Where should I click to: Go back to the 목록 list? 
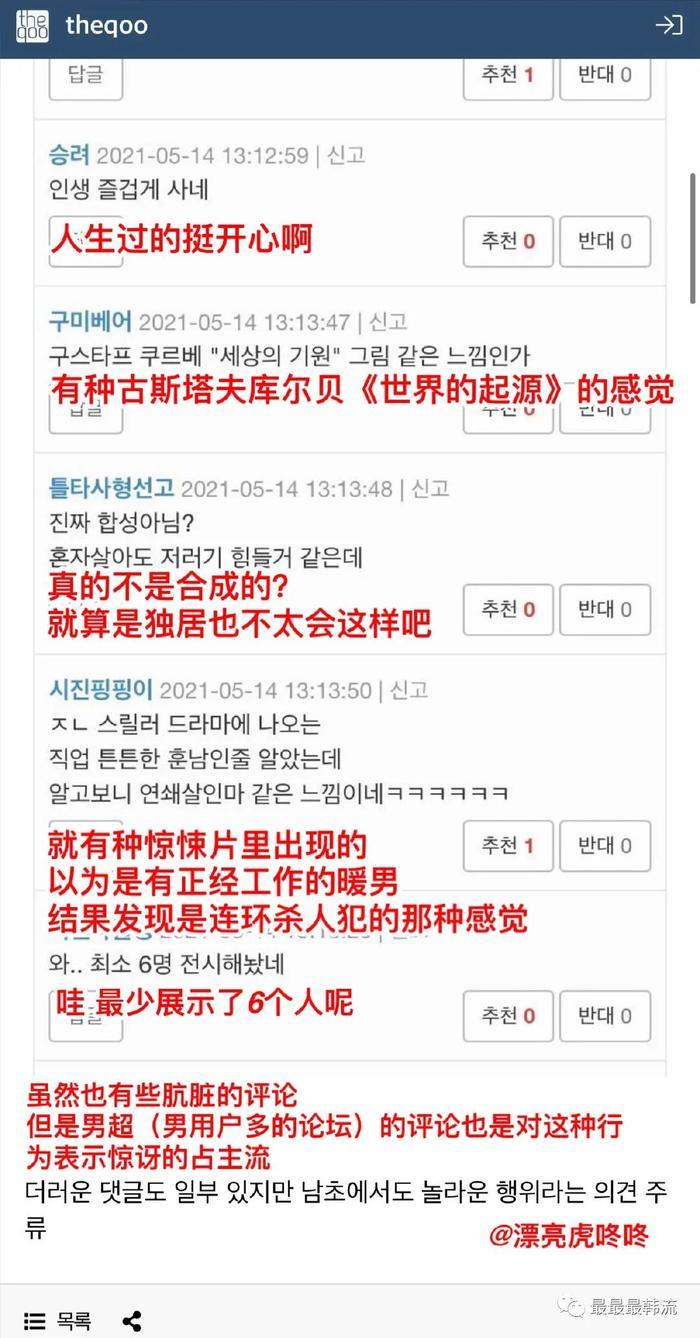tap(58, 1321)
